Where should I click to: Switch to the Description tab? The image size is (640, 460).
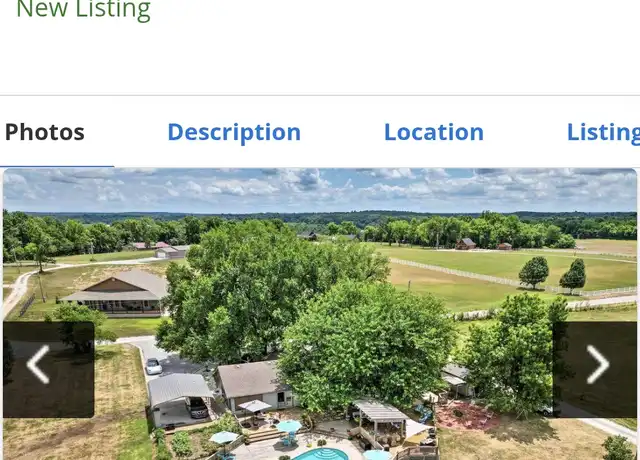[233, 132]
